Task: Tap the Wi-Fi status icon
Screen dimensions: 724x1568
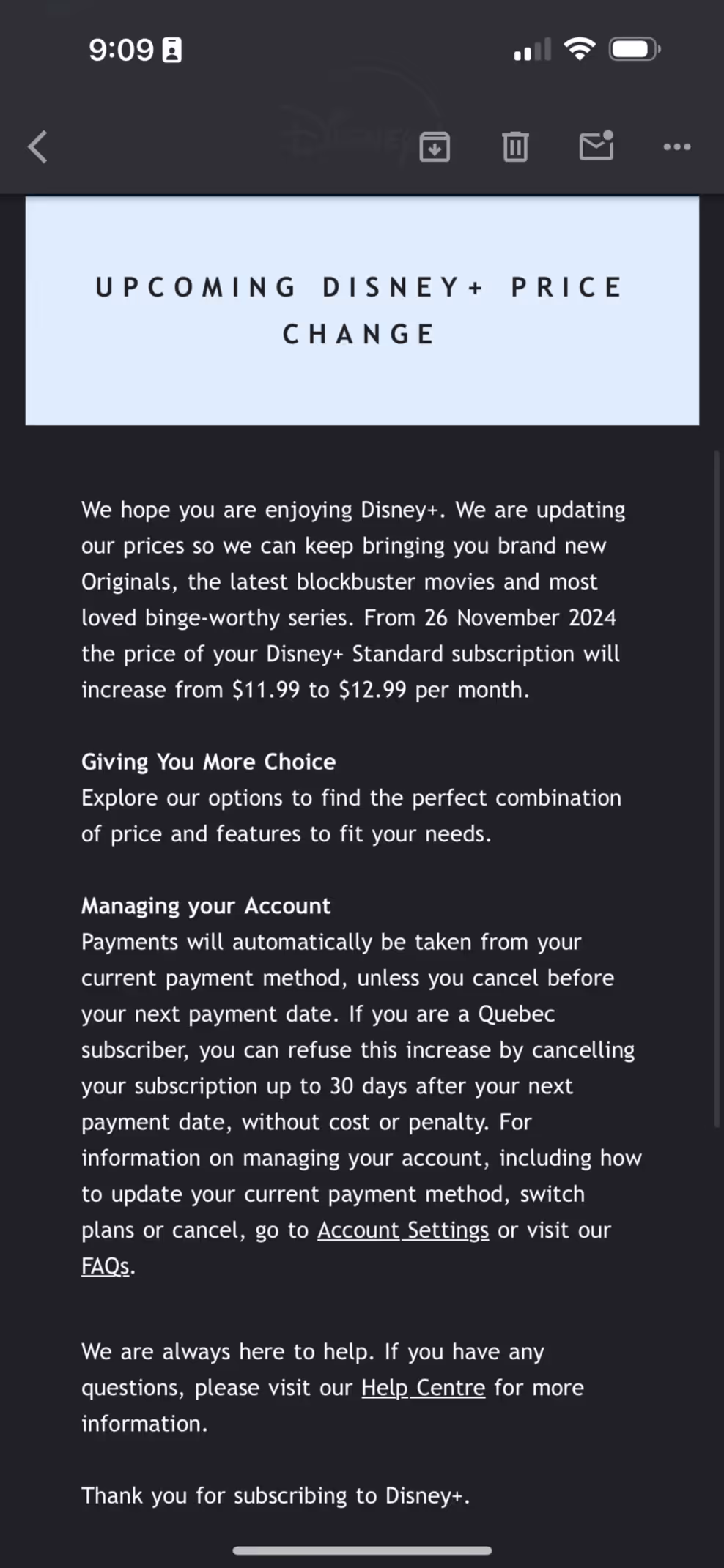Action: (580, 48)
